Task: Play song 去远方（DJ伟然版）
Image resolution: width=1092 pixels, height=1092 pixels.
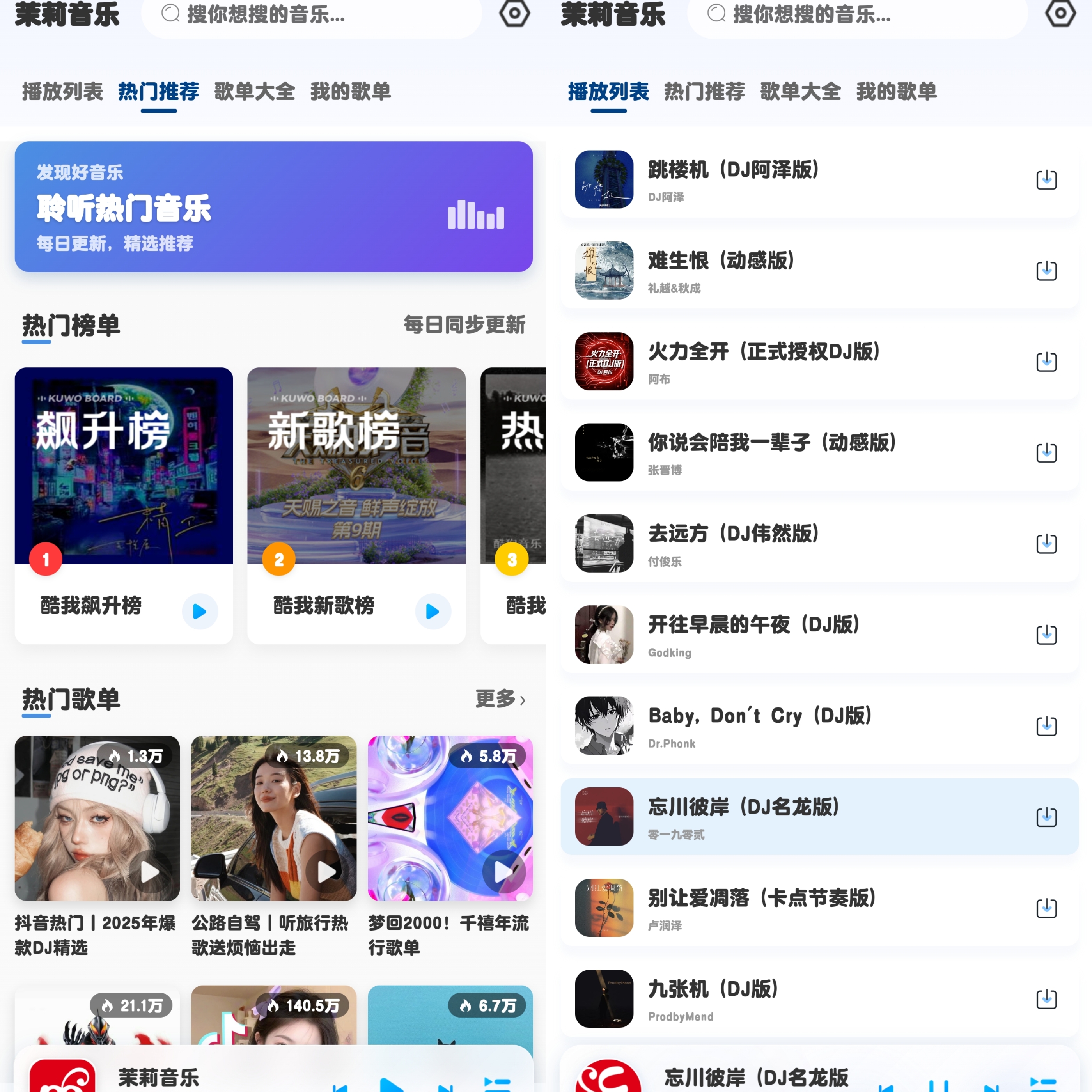Action: coord(791,543)
